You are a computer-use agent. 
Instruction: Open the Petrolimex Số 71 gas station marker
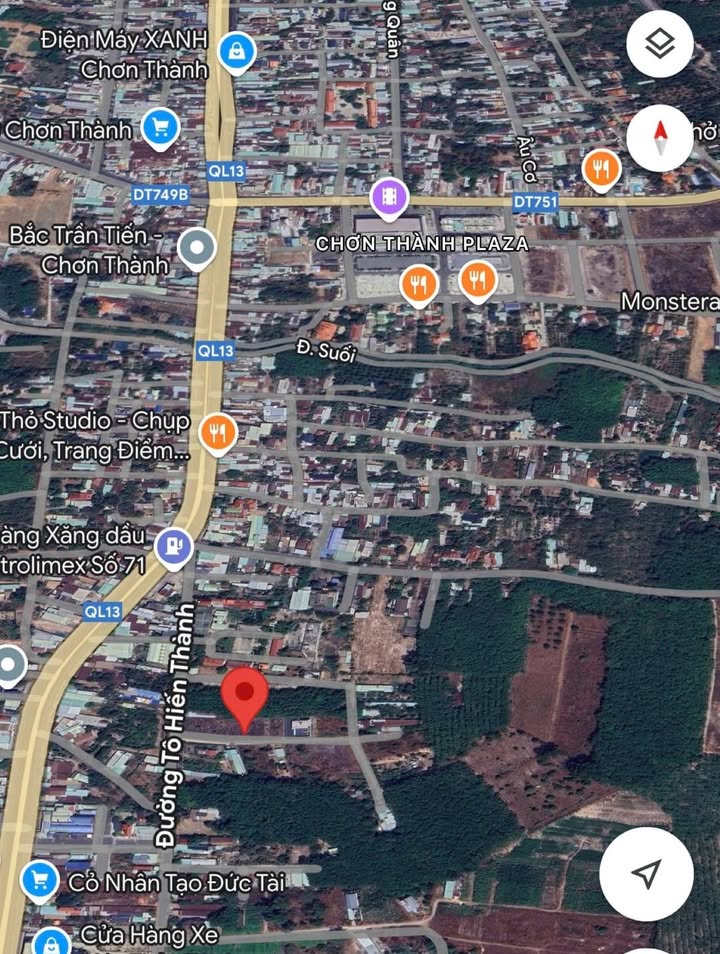(x=175, y=548)
